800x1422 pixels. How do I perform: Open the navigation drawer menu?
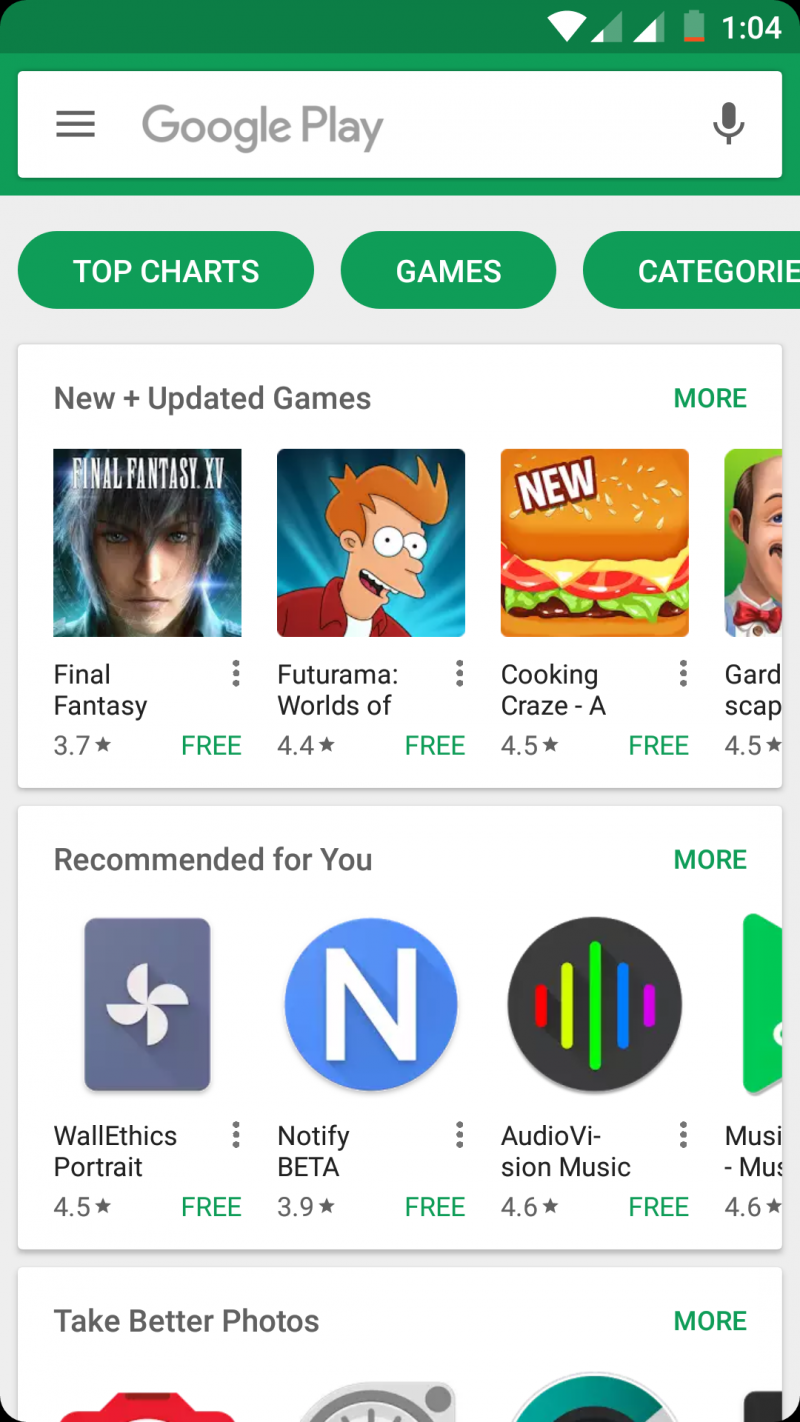[x=75, y=125]
